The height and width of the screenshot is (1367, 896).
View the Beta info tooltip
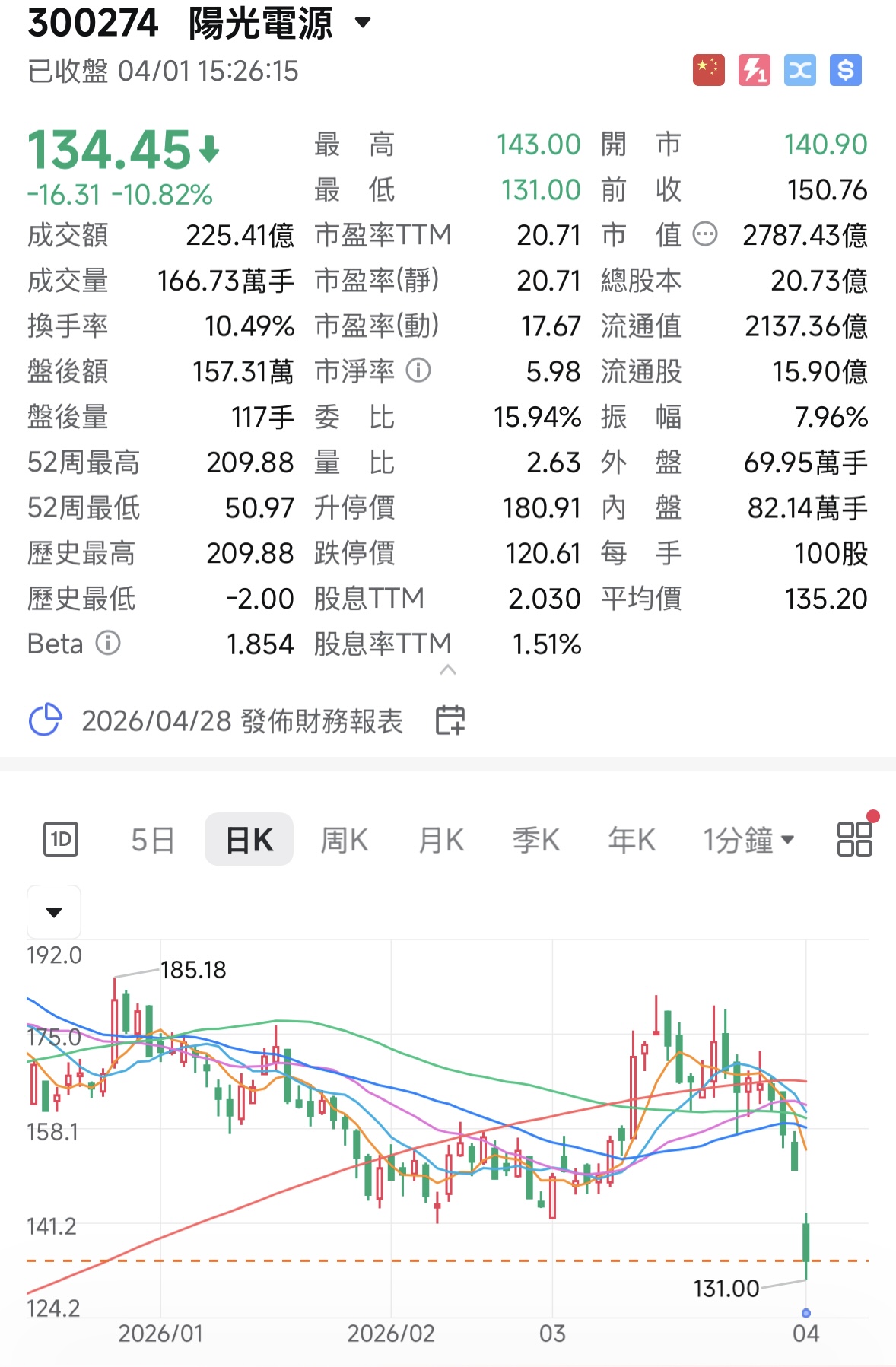(x=108, y=644)
